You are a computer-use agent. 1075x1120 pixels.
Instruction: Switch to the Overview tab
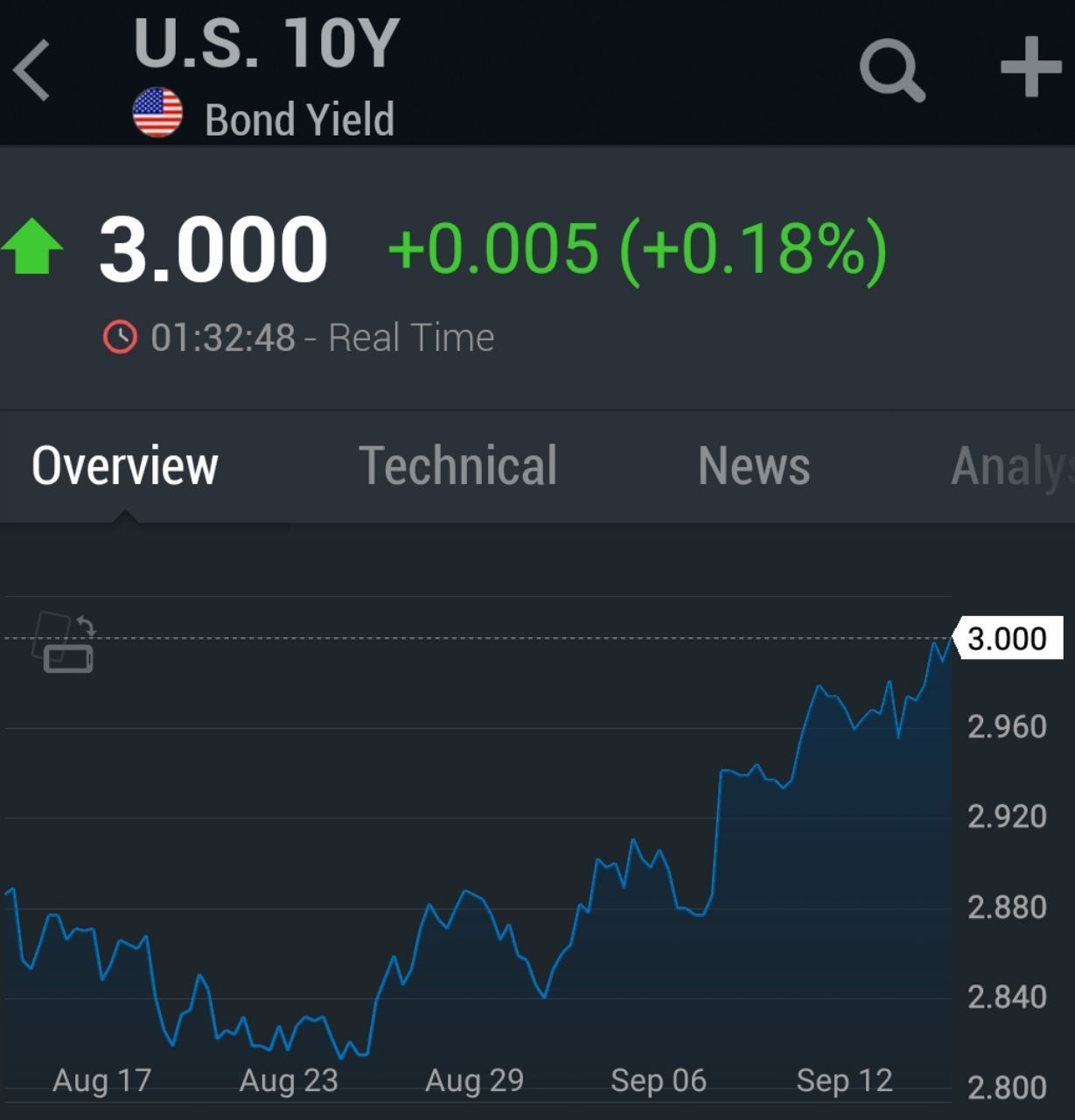click(125, 465)
